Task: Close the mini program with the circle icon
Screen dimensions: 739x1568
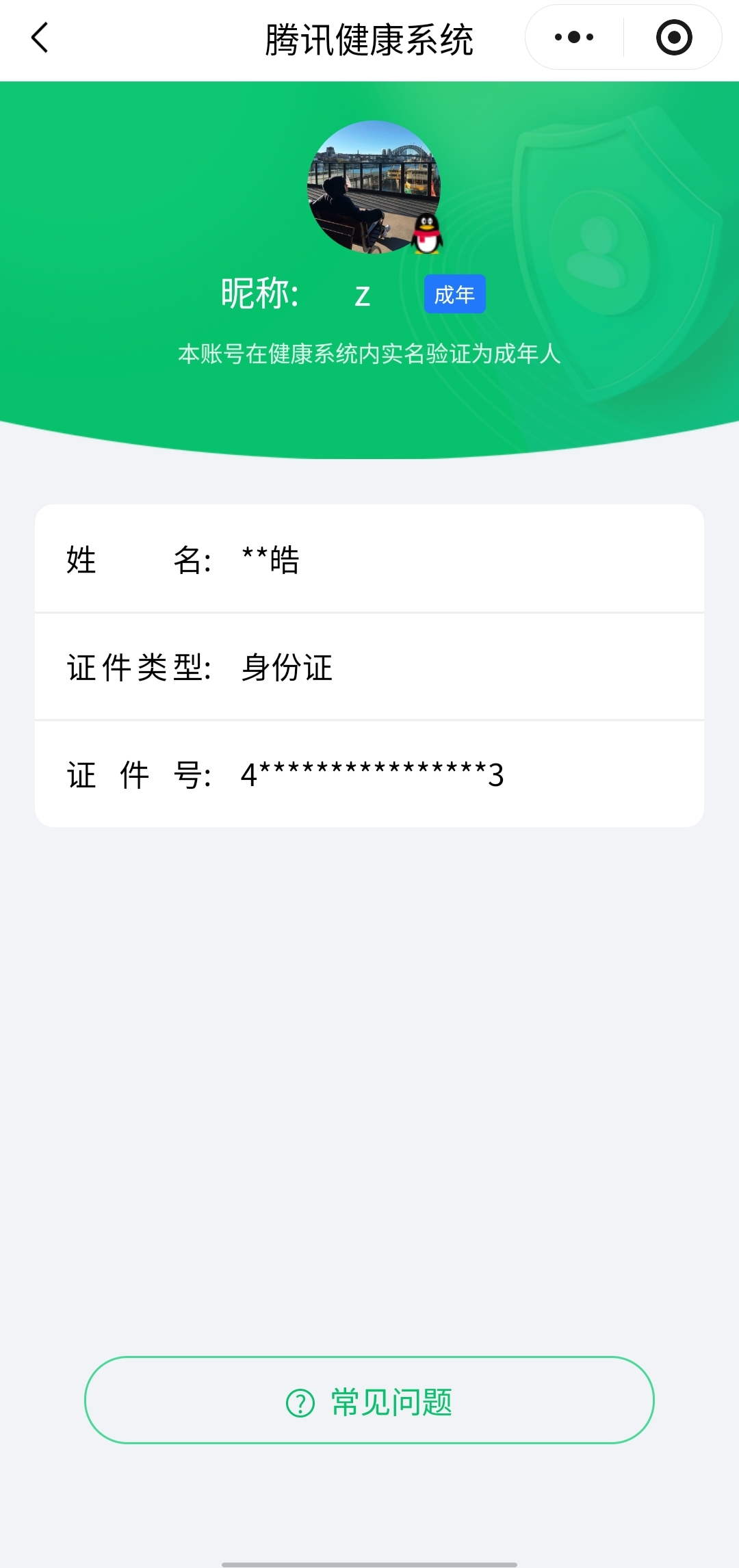Action: point(673,38)
